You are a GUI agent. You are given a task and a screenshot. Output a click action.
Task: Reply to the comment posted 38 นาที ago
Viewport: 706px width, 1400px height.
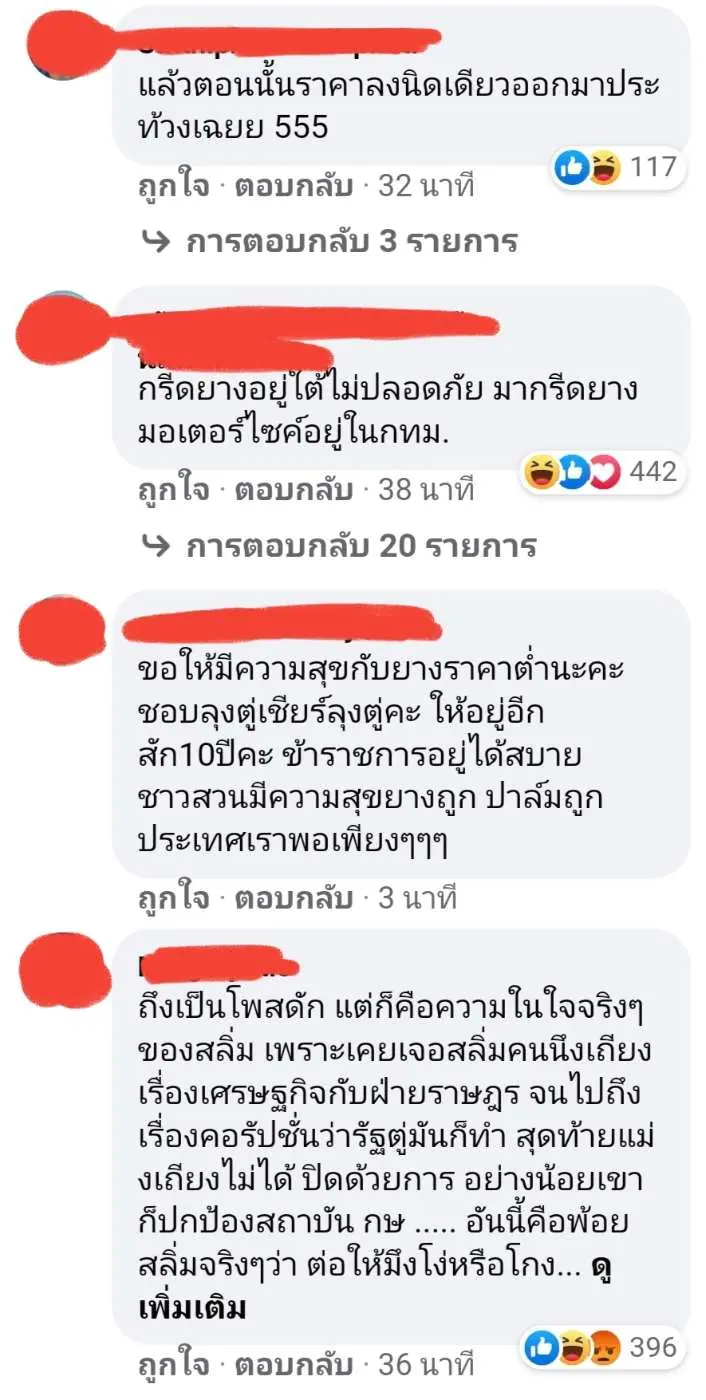(x=293, y=490)
